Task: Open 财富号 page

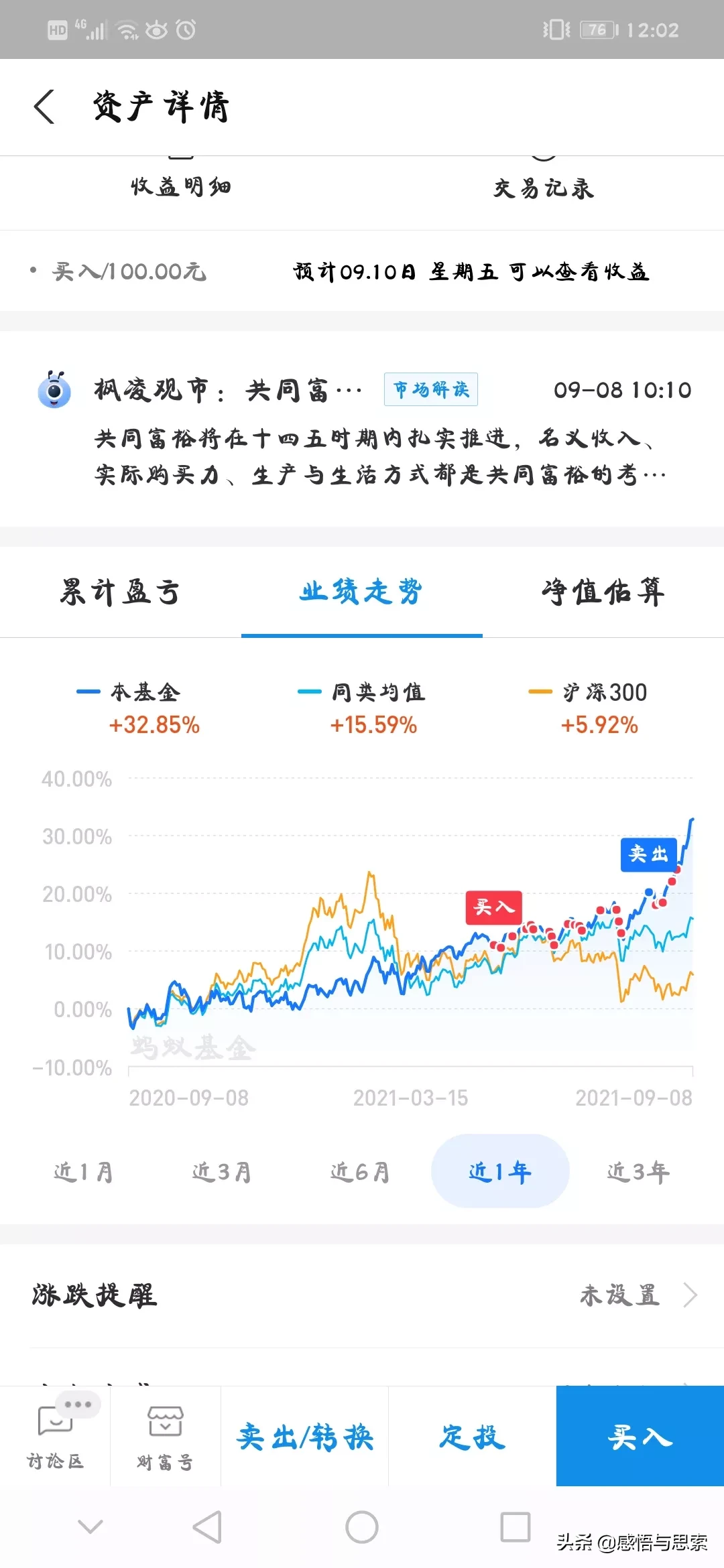Action: click(165, 1435)
